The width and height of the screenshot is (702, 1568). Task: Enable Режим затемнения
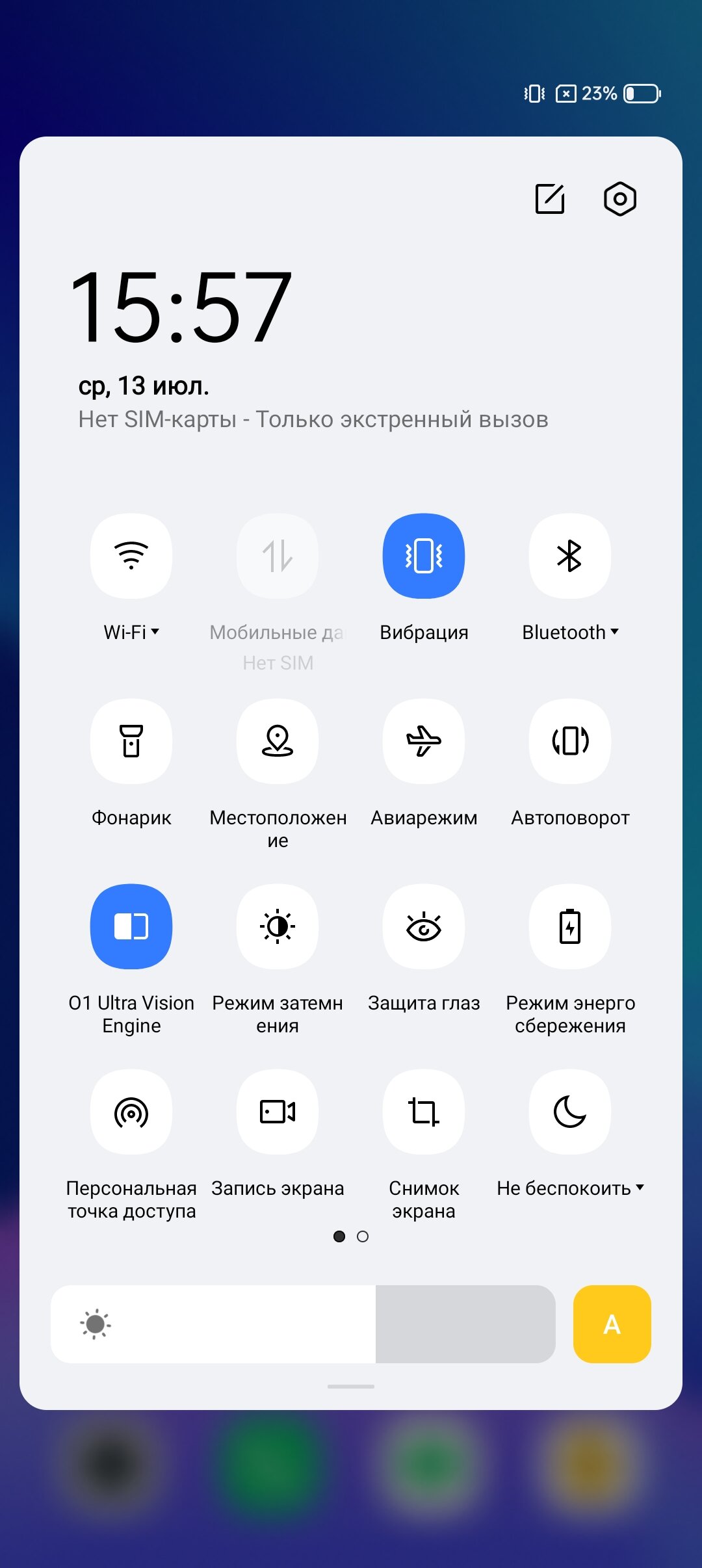point(278,926)
